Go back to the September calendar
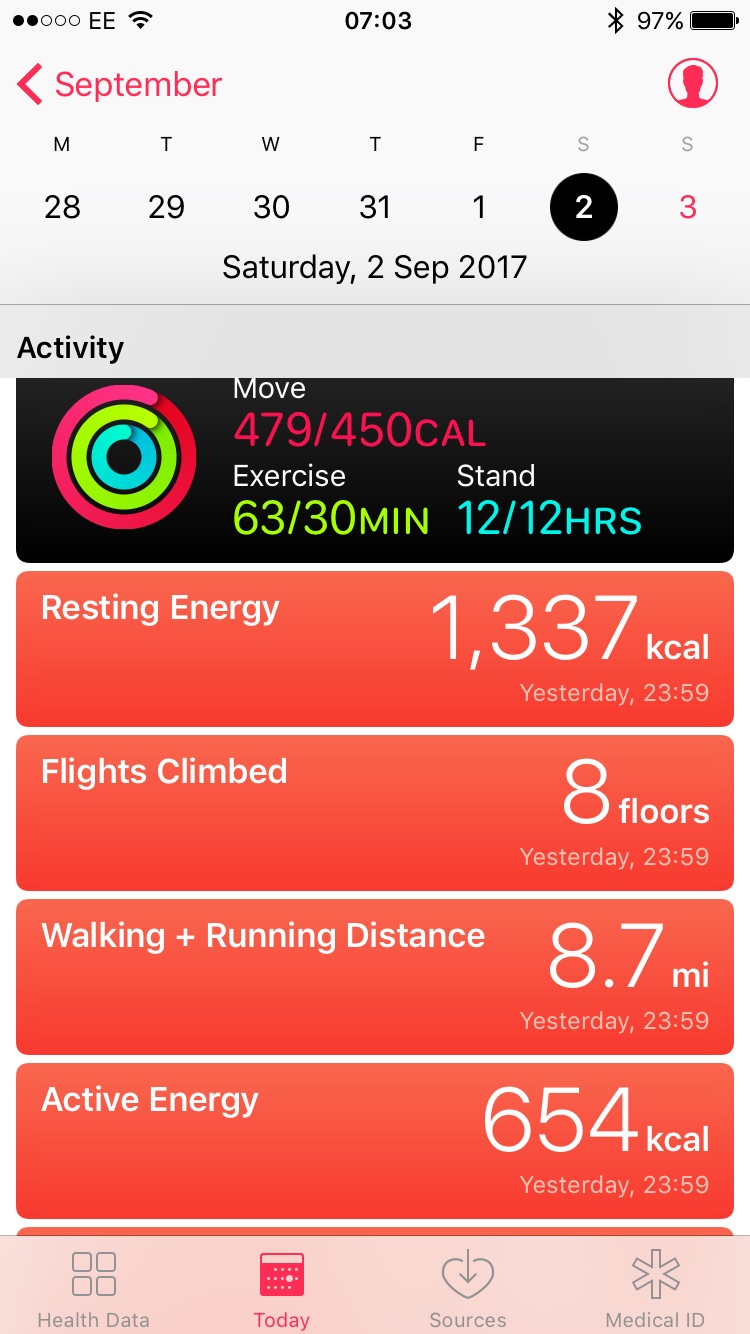 pos(120,85)
